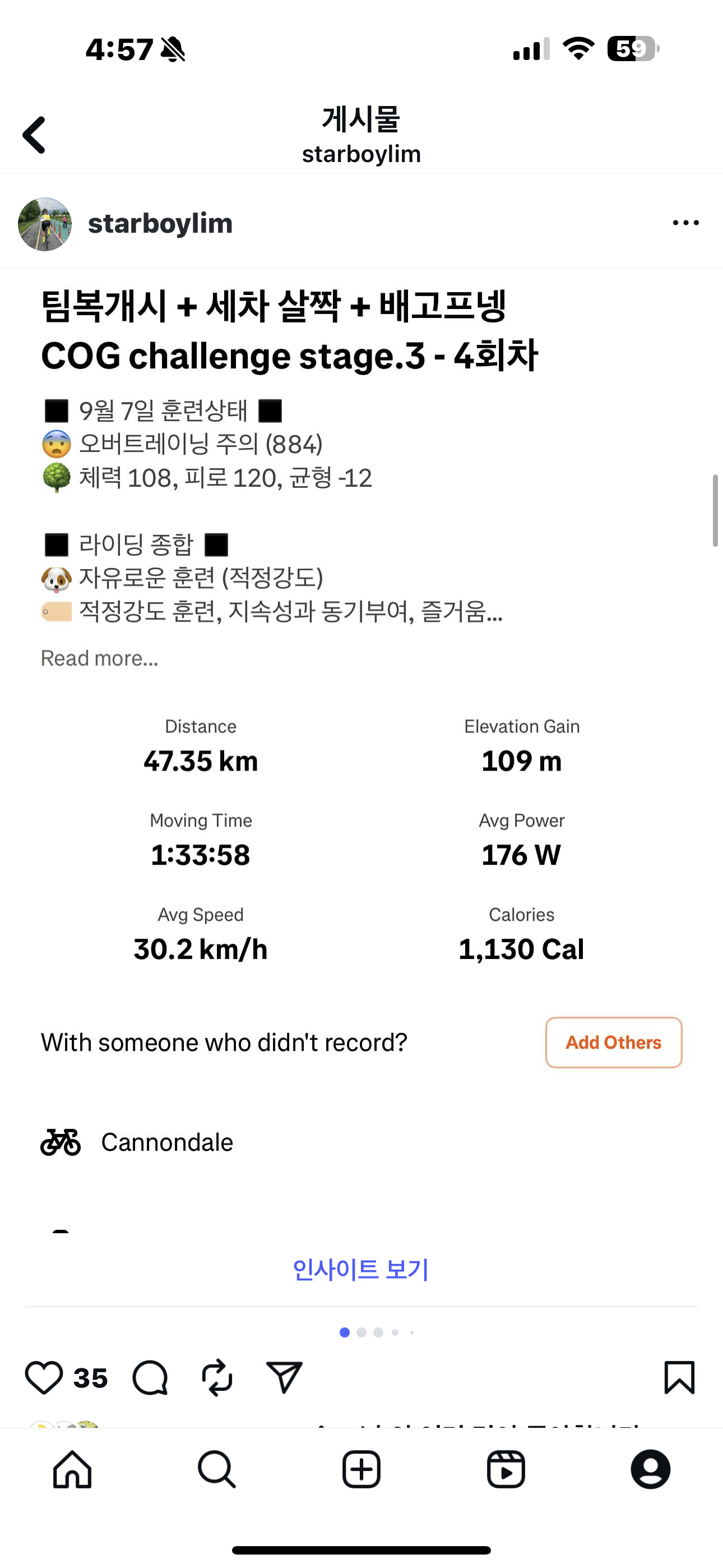Open the comments on this post
Image resolution: width=723 pixels, height=1568 pixels.
tap(150, 1377)
